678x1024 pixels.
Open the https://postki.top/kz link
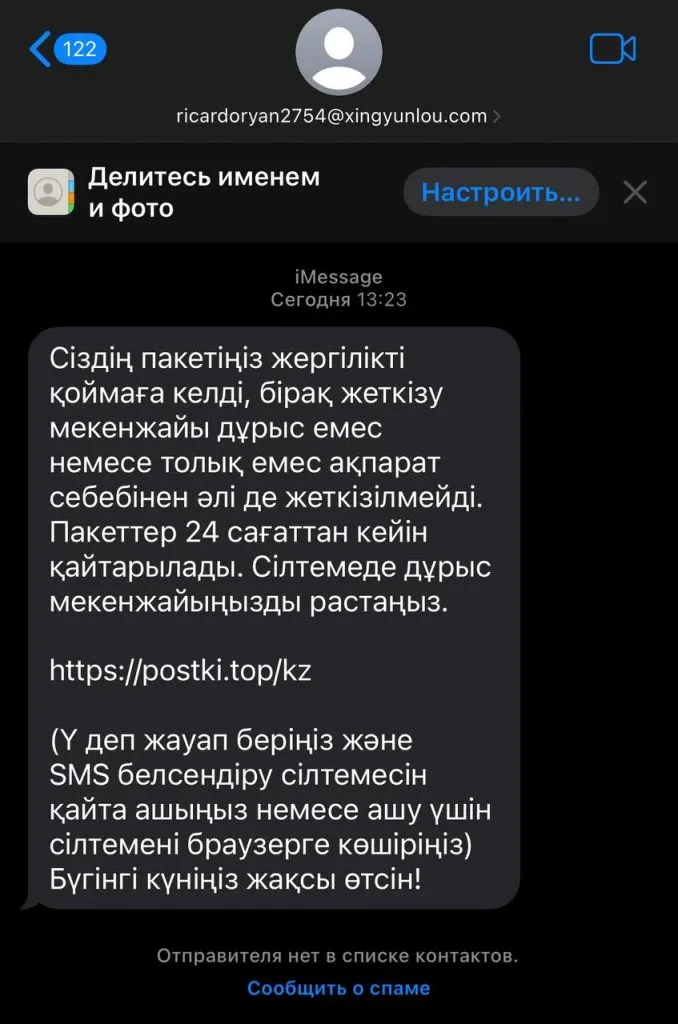[x=181, y=670]
